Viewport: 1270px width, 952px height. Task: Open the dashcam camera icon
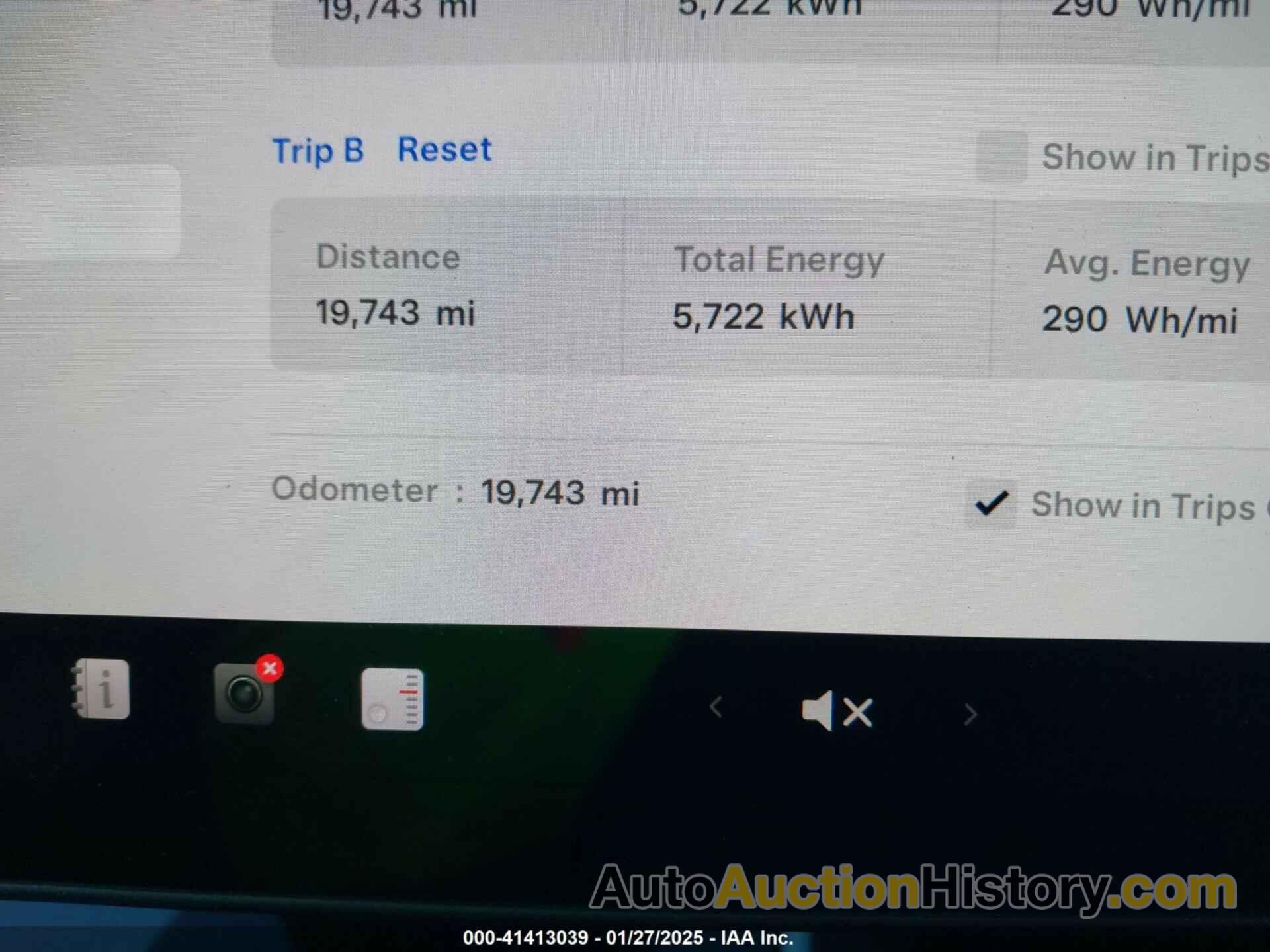245,694
